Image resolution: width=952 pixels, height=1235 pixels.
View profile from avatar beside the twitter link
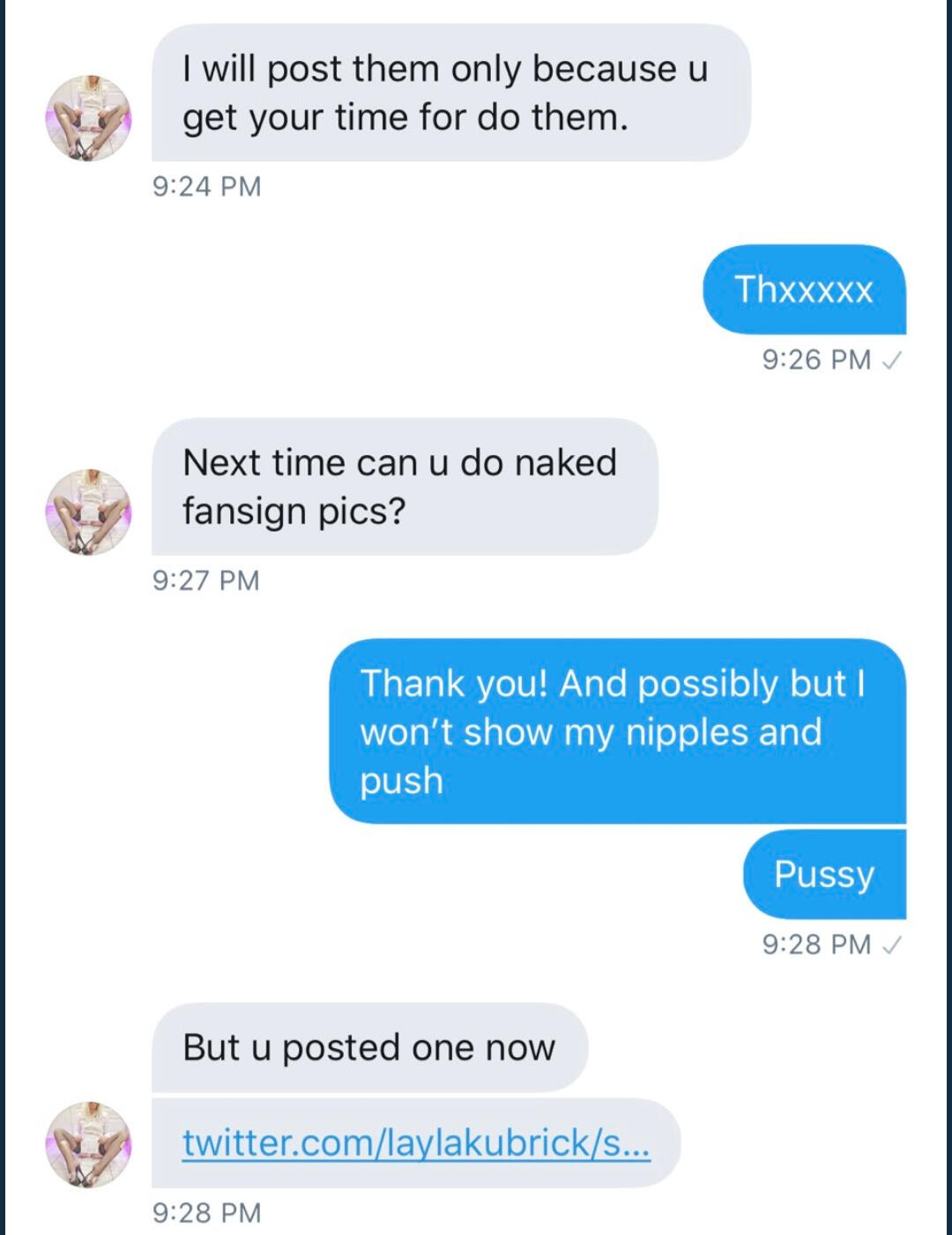pyautogui.click(x=88, y=1144)
